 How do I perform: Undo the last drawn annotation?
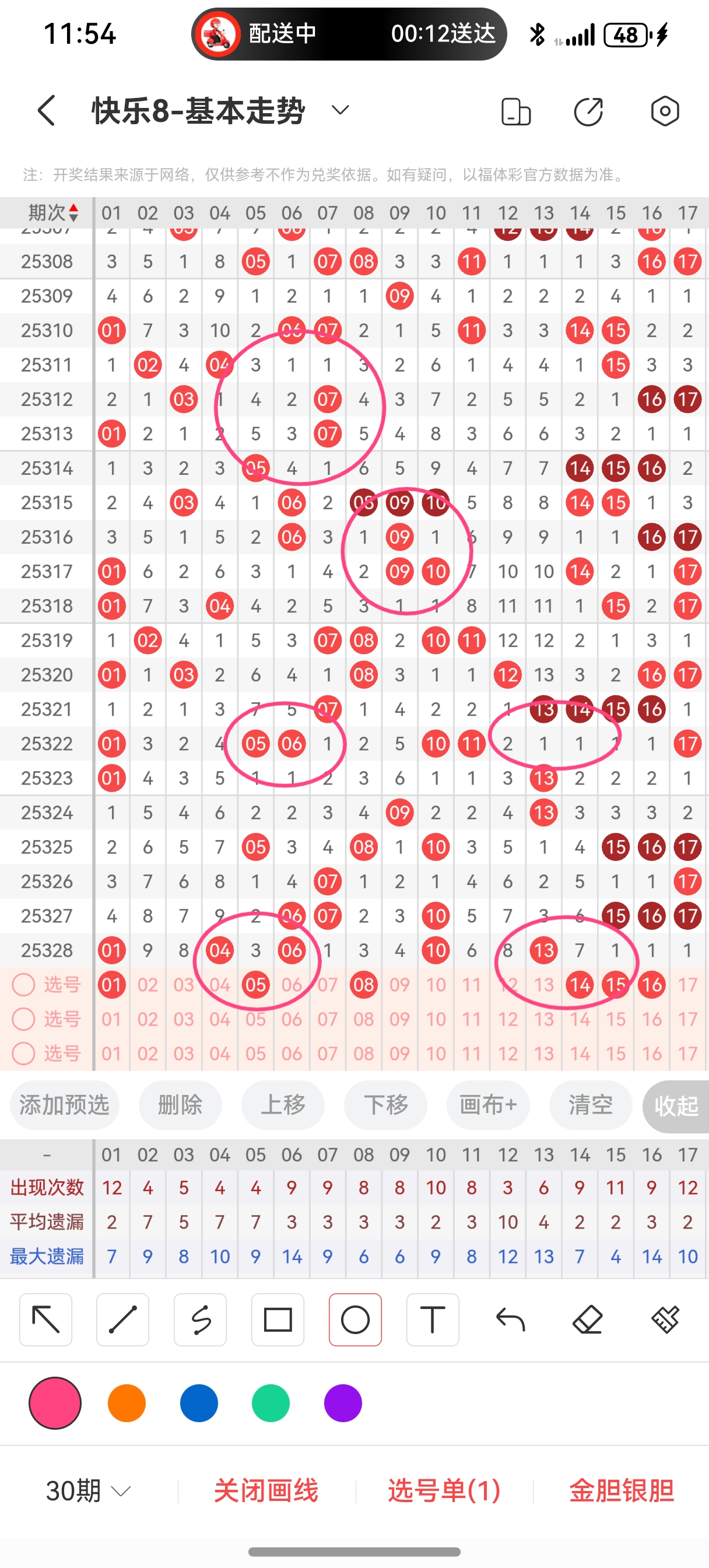click(x=510, y=1319)
